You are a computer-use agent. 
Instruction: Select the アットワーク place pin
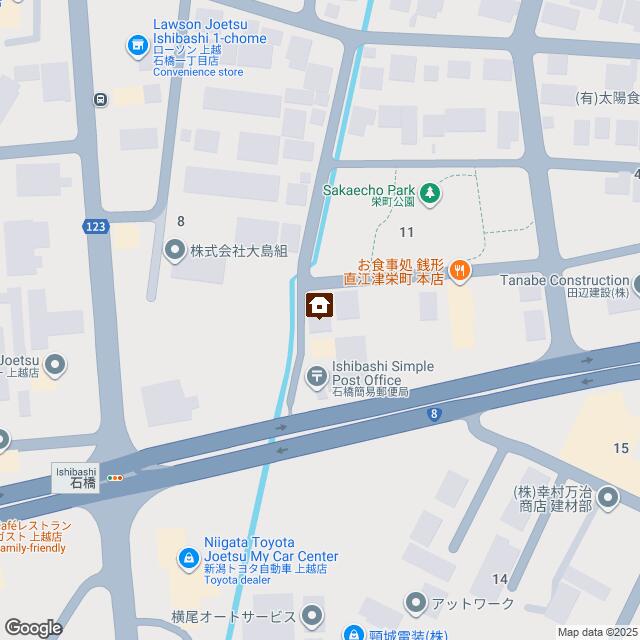pyautogui.click(x=415, y=603)
